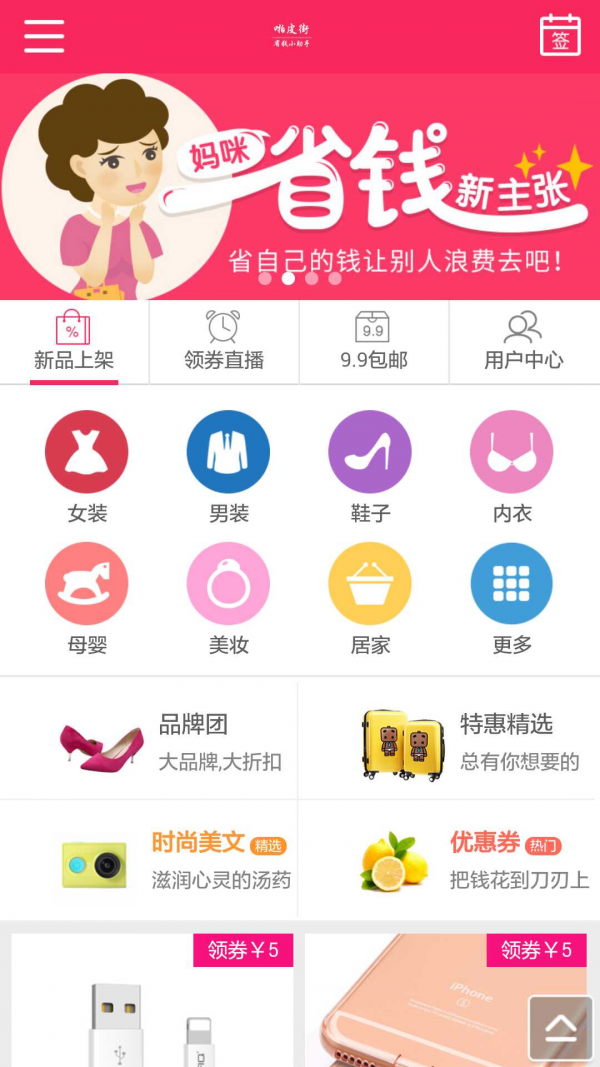Open the 妈咪省钱新主张 banner
The image size is (600, 1067).
pyautogui.click(x=300, y=186)
